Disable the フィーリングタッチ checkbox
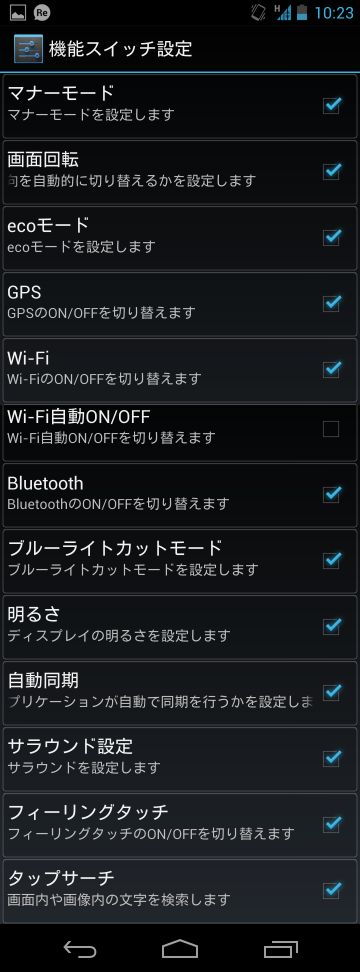Image resolution: width=360 pixels, height=972 pixels. 331,824
